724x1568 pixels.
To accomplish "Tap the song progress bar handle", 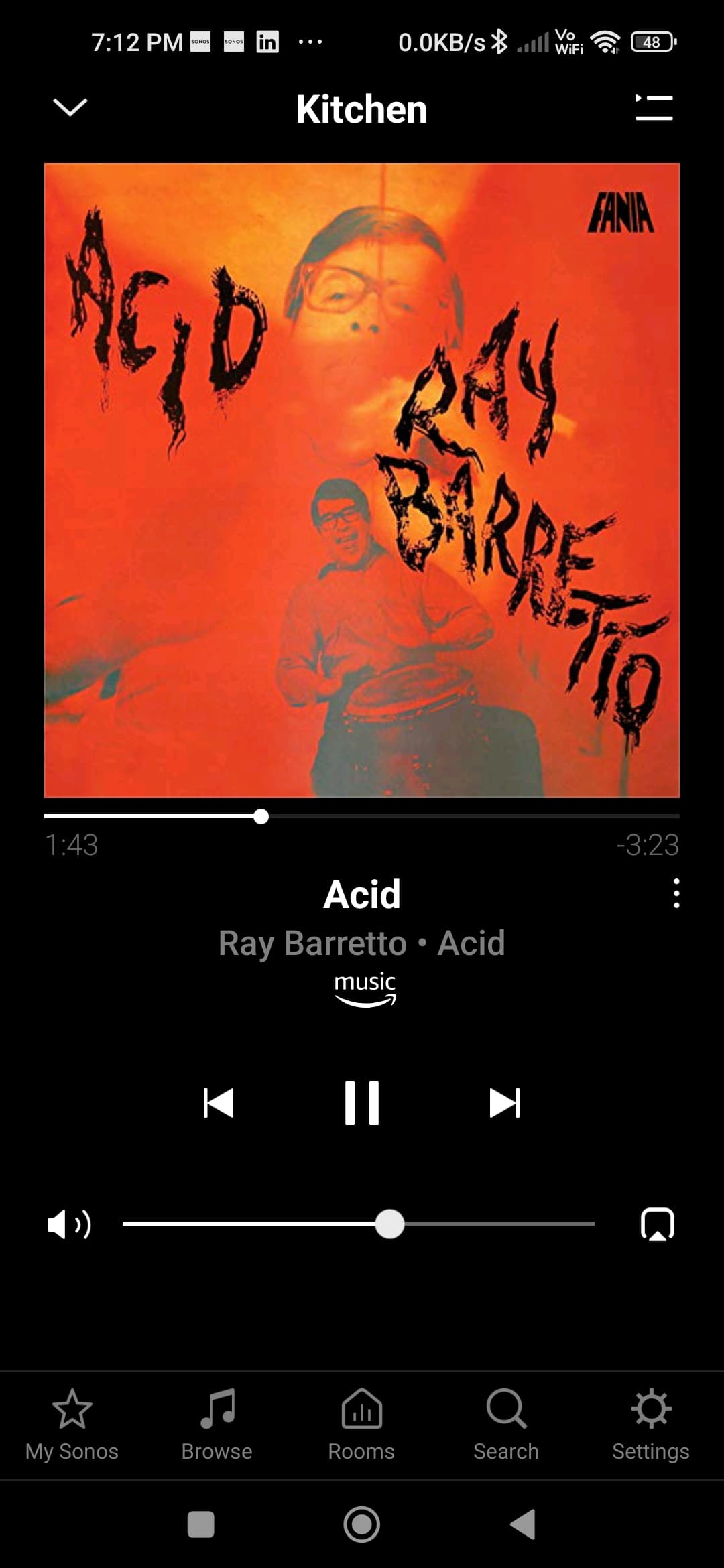I will (x=261, y=816).
